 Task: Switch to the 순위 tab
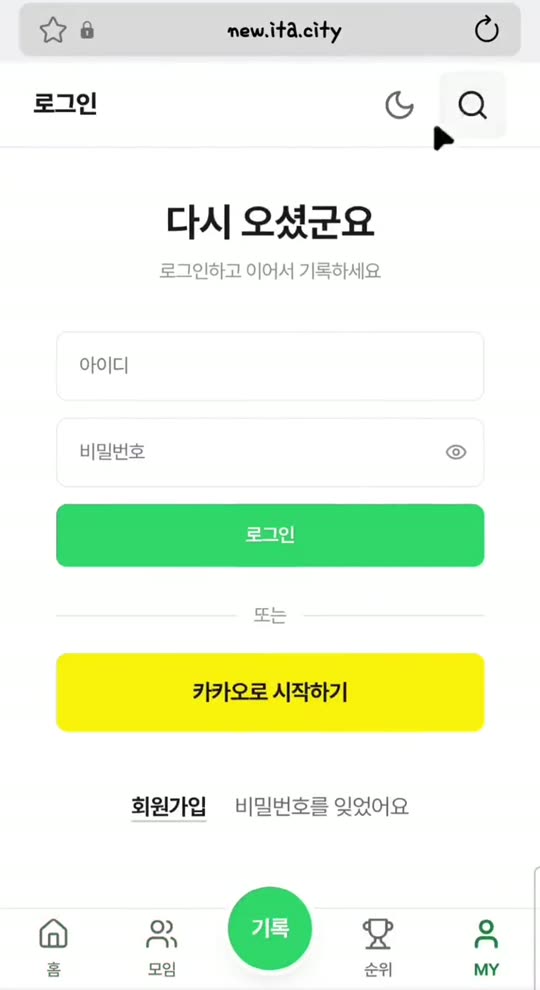[x=378, y=948]
